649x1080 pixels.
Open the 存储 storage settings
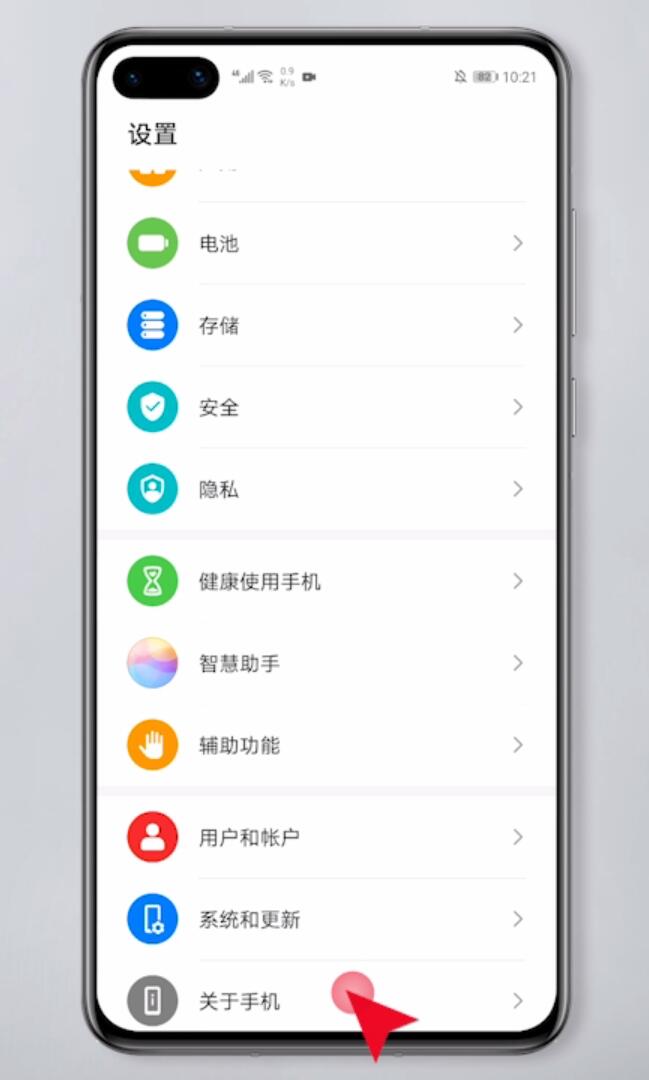pyautogui.click(x=326, y=325)
